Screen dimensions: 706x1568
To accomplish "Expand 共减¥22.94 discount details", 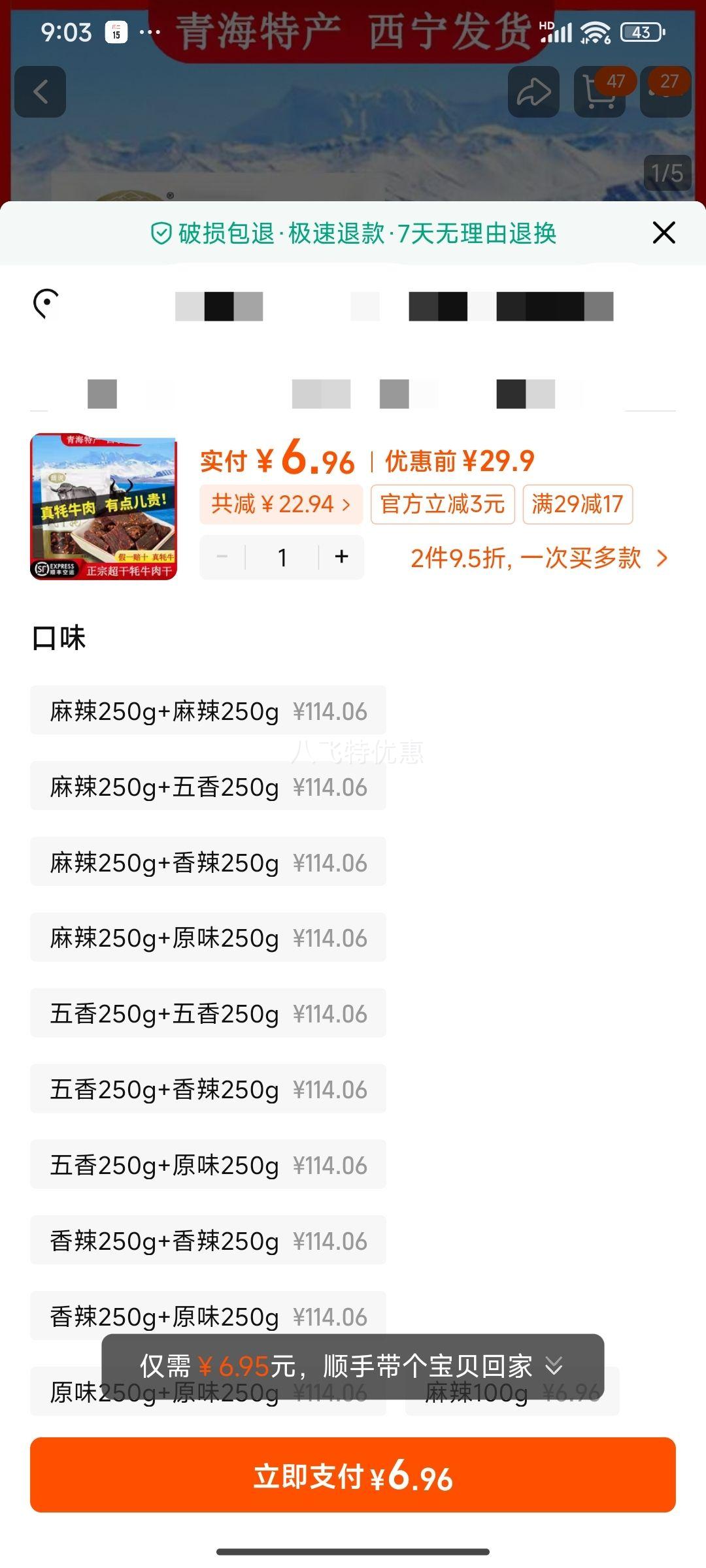I will (282, 504).
